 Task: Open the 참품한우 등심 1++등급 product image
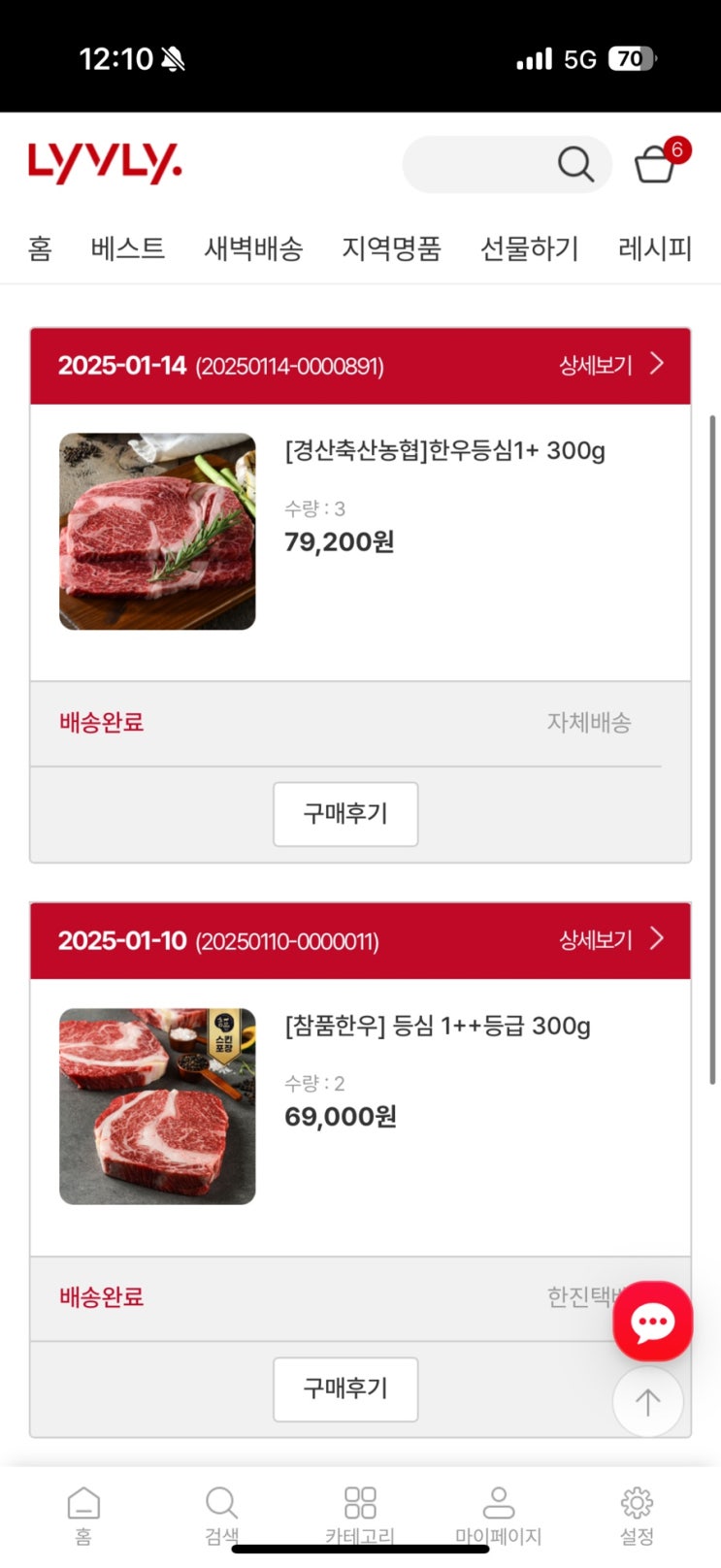point(157,1106)
